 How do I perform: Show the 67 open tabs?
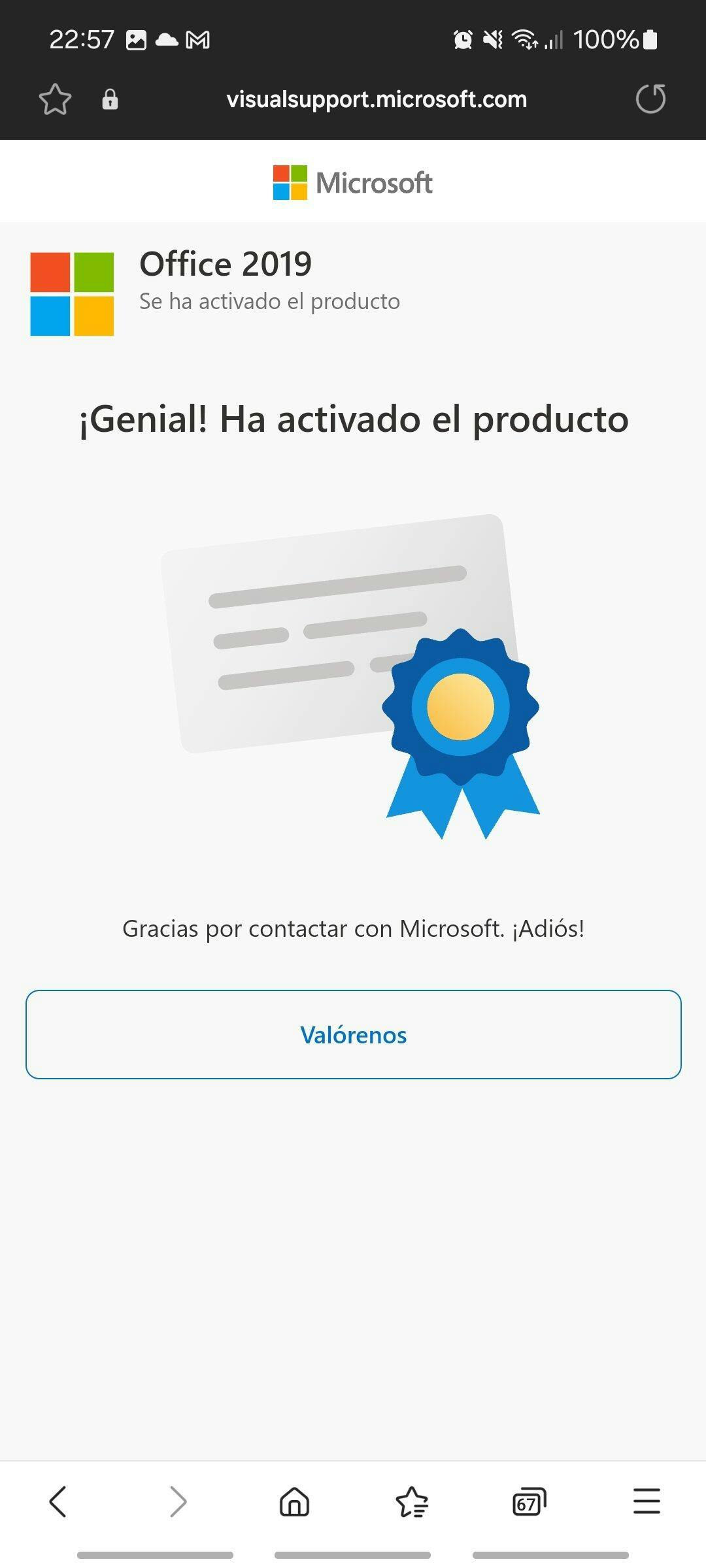(x=529, y=1501)
